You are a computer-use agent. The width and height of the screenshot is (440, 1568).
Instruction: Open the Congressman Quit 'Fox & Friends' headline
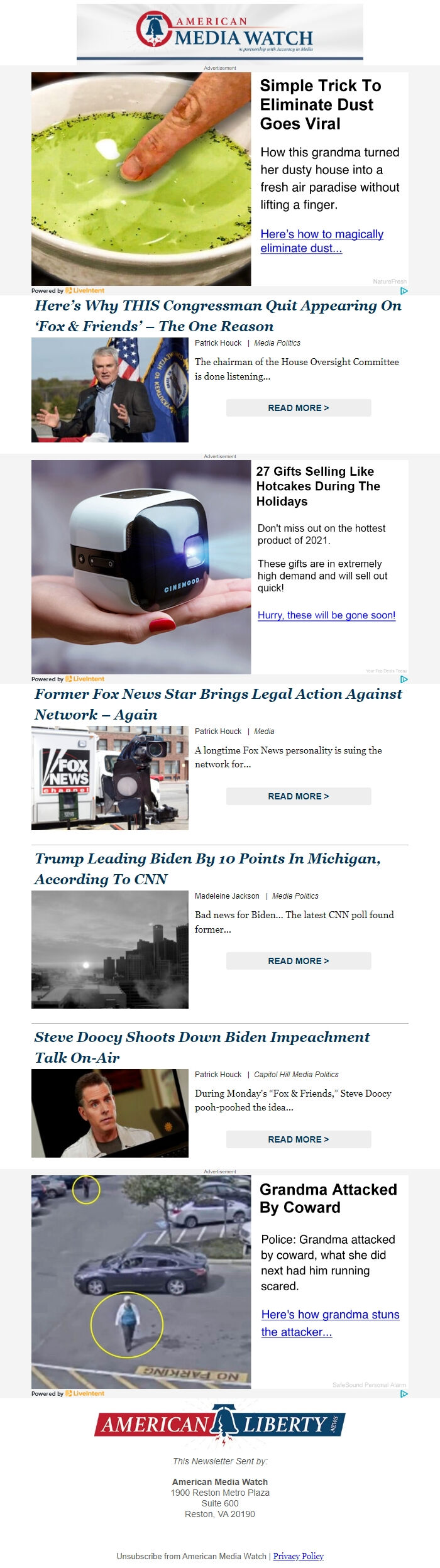217,315
